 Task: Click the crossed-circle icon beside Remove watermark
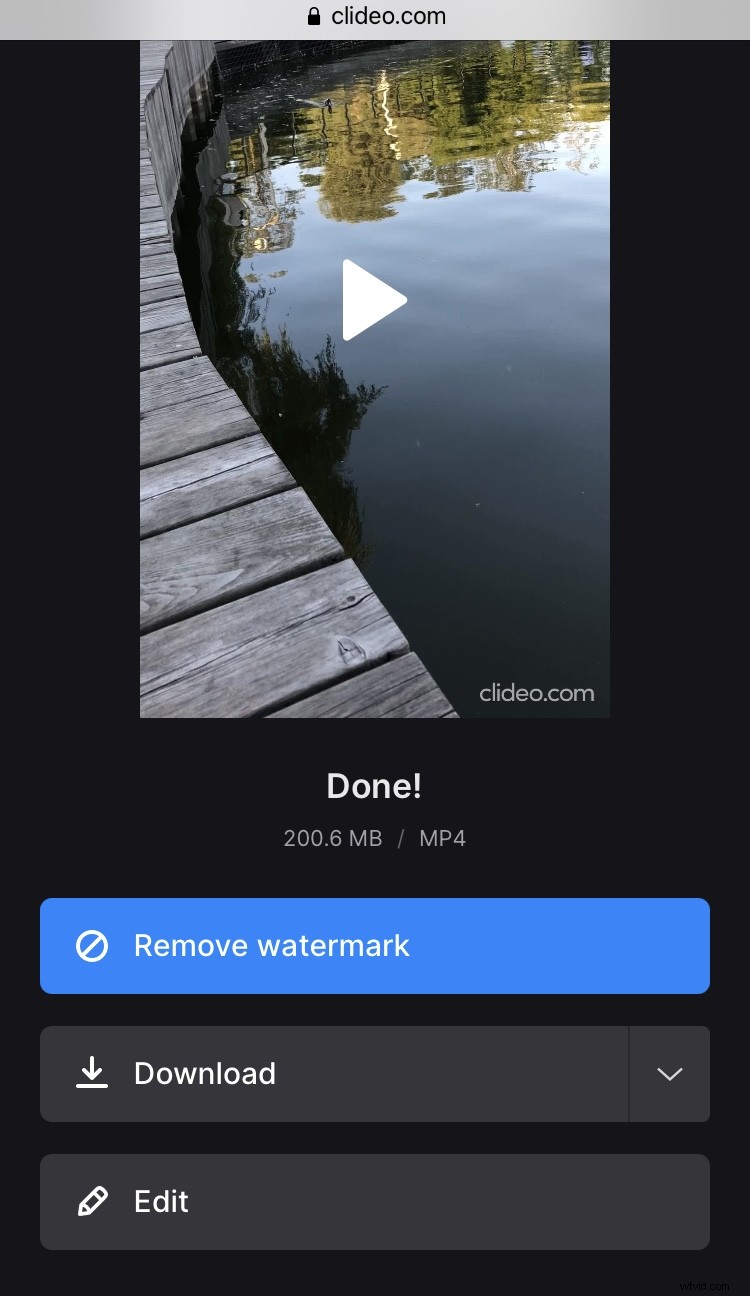tap(92, 945)
